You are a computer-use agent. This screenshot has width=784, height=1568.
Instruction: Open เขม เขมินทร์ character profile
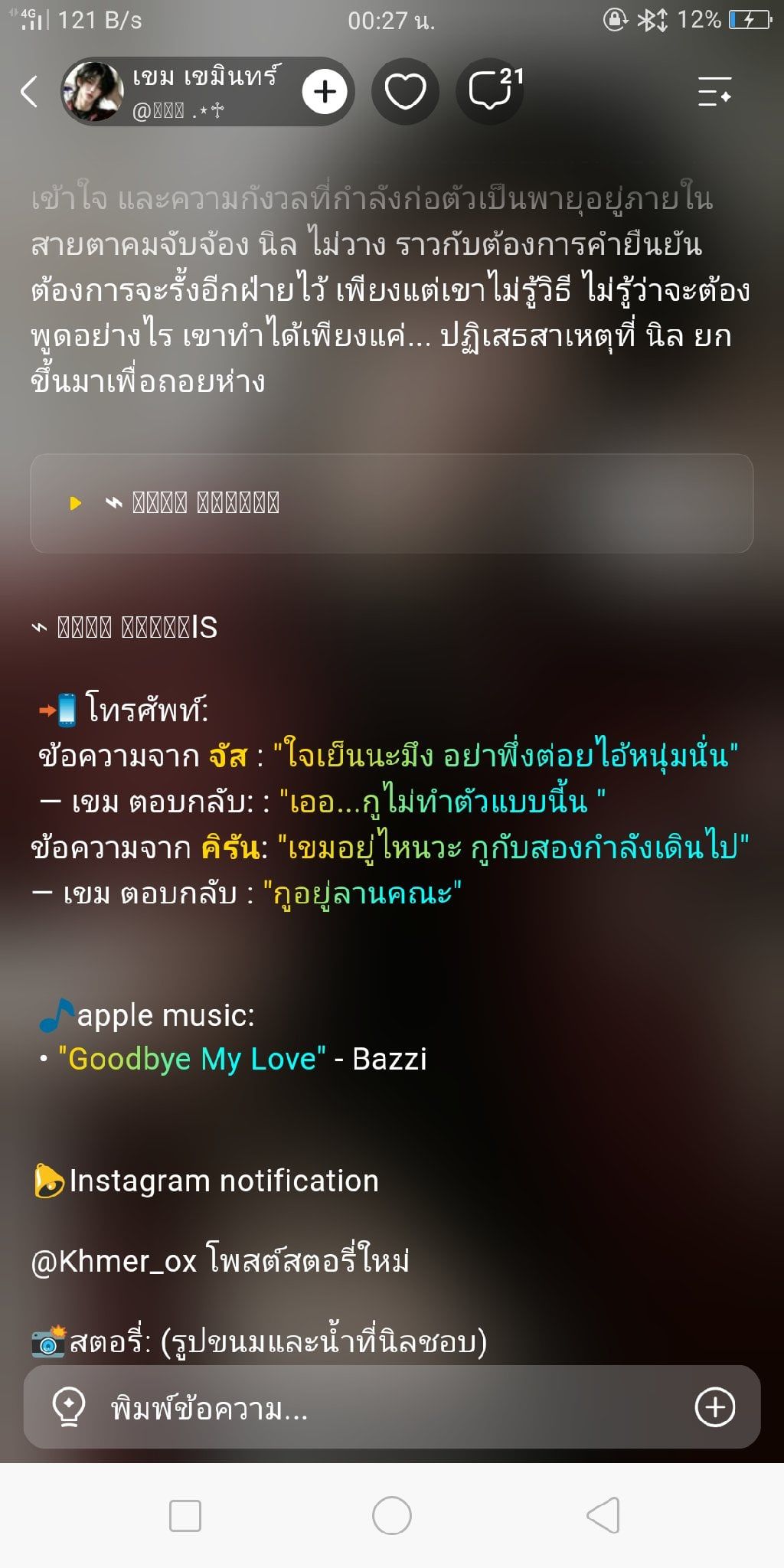click(180, 92)
